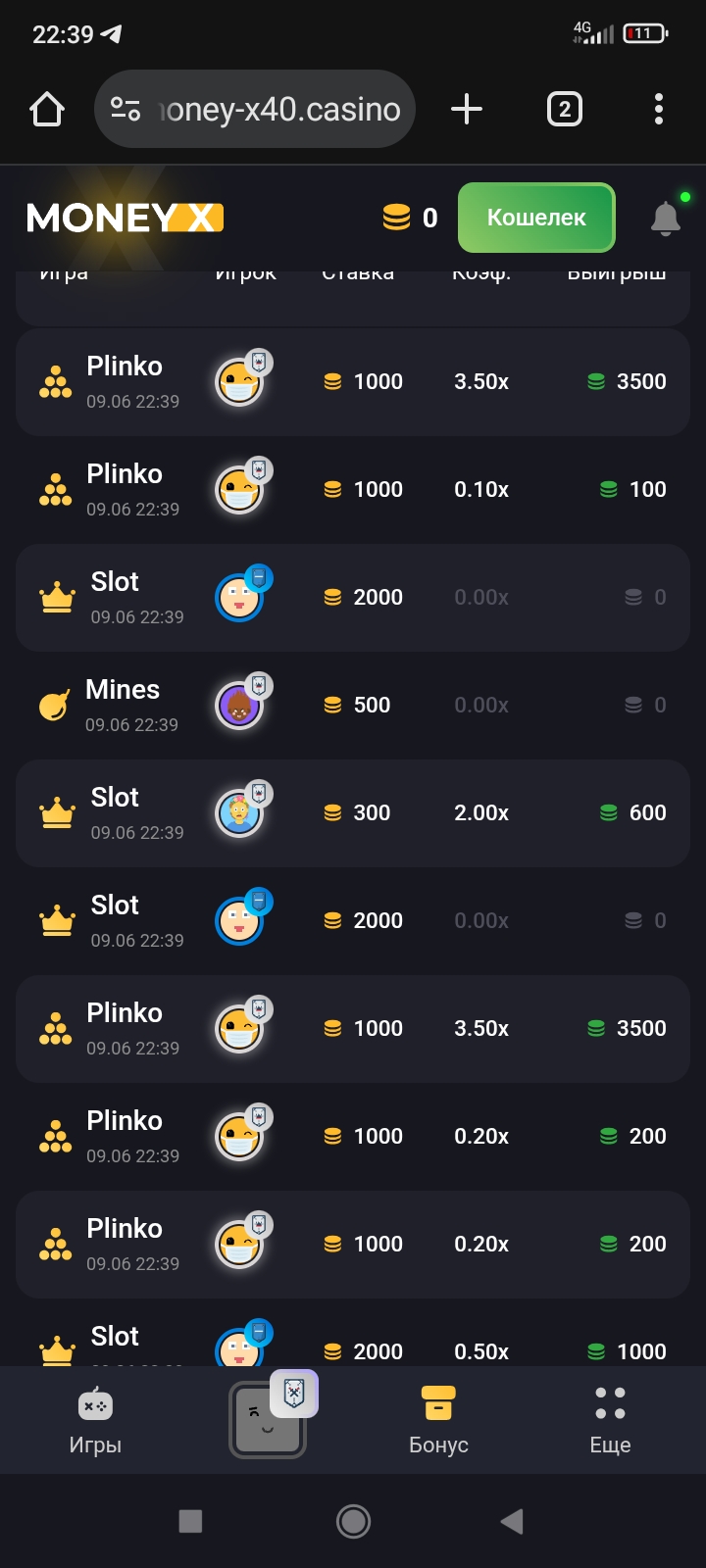Show the open tabs switcher
Image resolution: width=706 pixels, height=1568 pixels.
564,109
